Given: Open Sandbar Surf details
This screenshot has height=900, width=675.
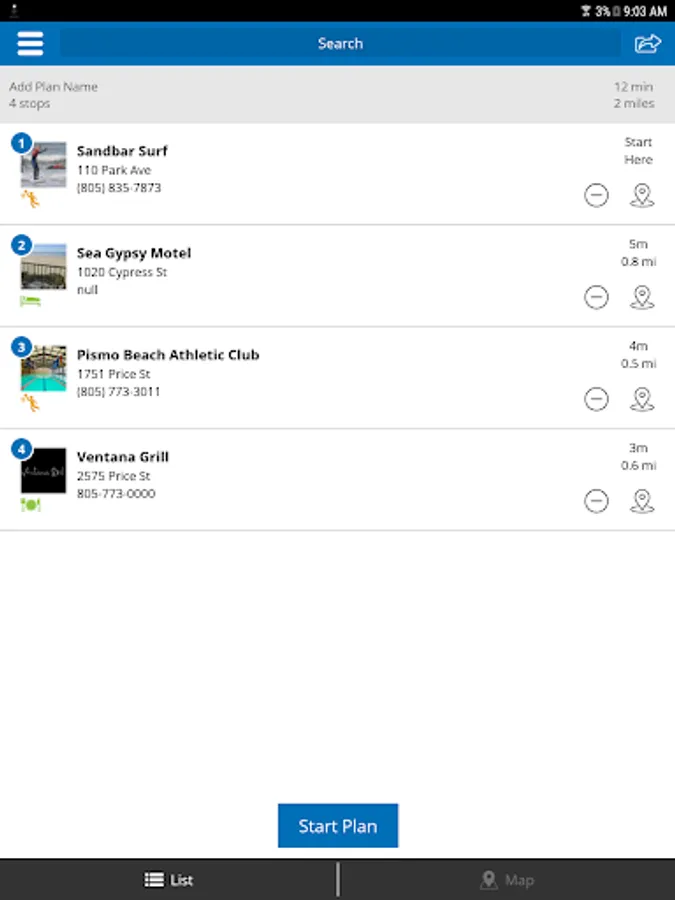Looking at the screenshot, I should coord(122,152).
